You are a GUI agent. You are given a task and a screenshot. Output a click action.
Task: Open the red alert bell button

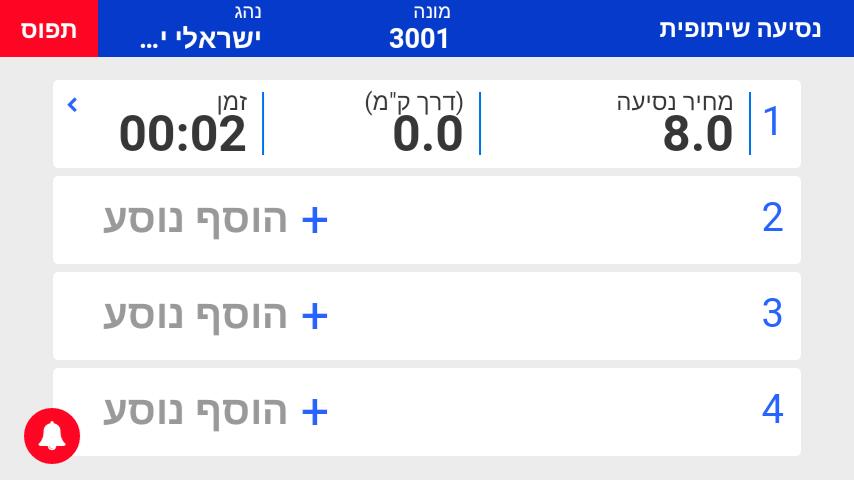pyautogui.click(x=52, y=435)
